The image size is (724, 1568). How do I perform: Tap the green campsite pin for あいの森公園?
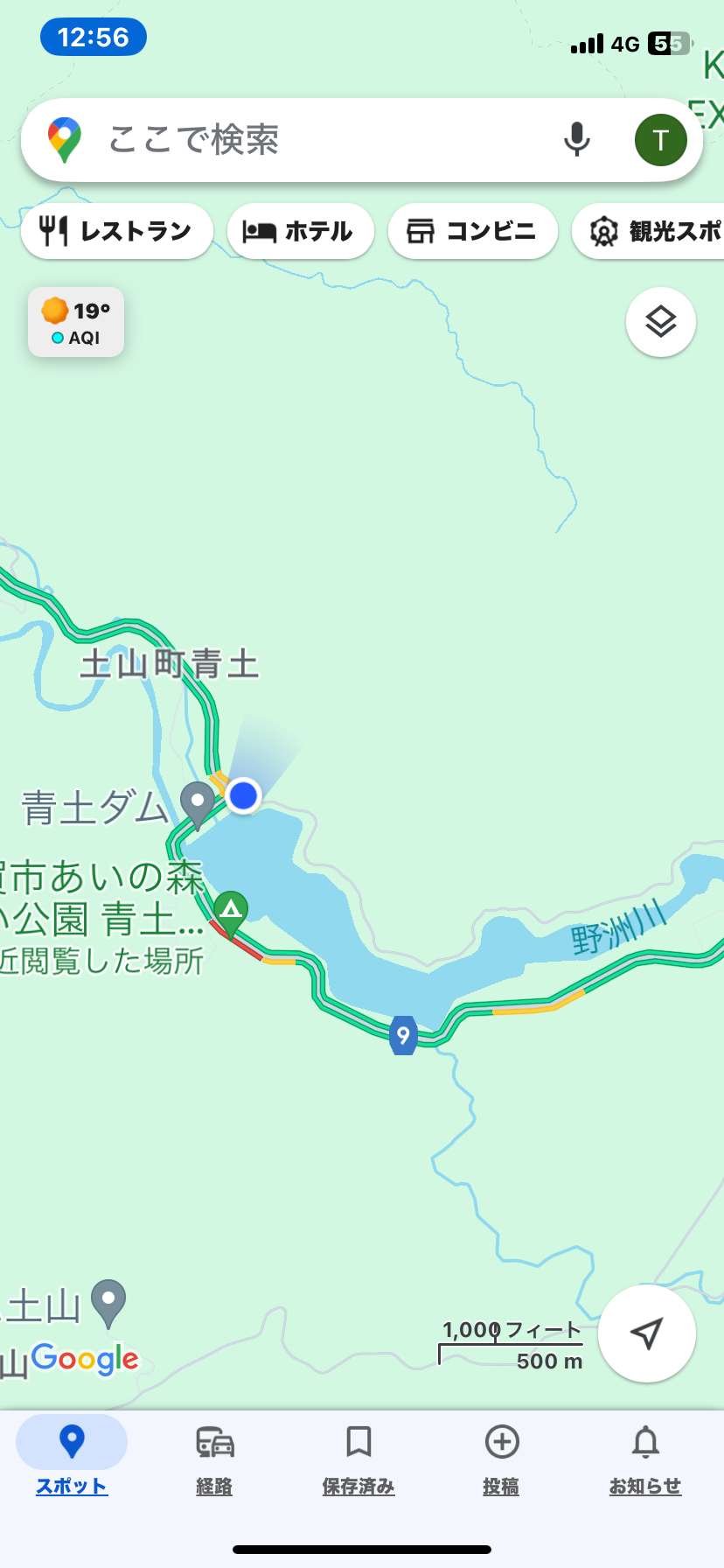230,913
